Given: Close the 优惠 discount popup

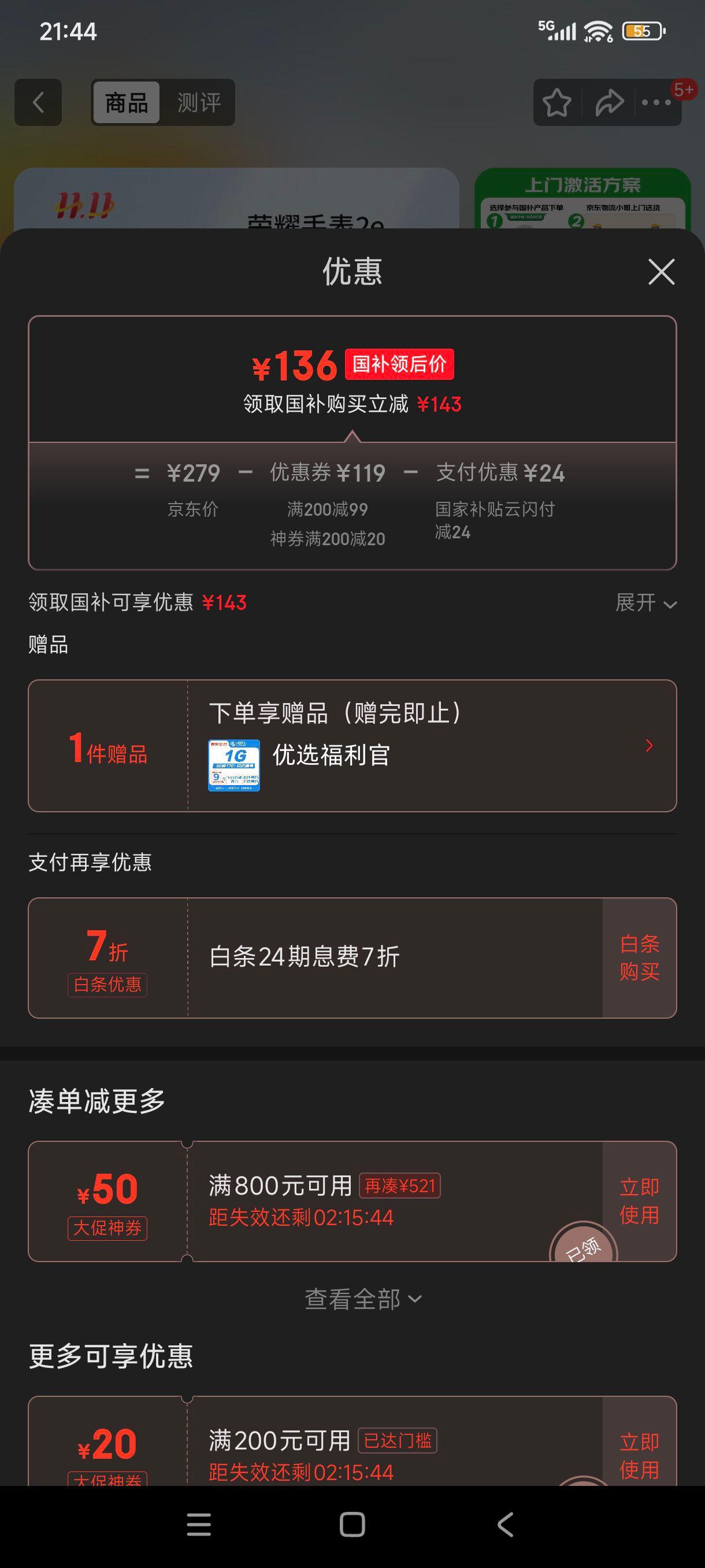Looking at the screenshot, I should (662, 272).
